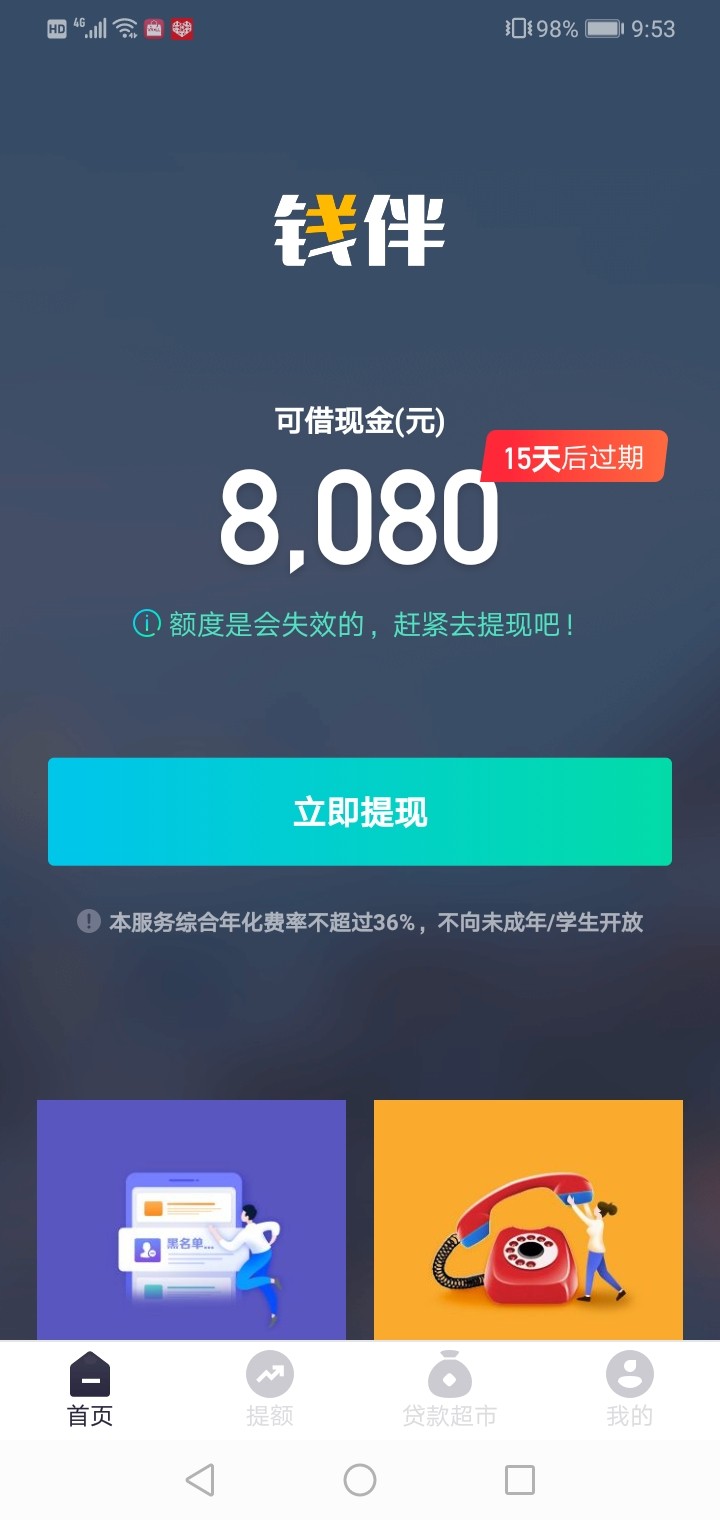This screenshot has width=720, height=1520.
Task: Open the purple blacklist check card
Action: pos(191,1220)
